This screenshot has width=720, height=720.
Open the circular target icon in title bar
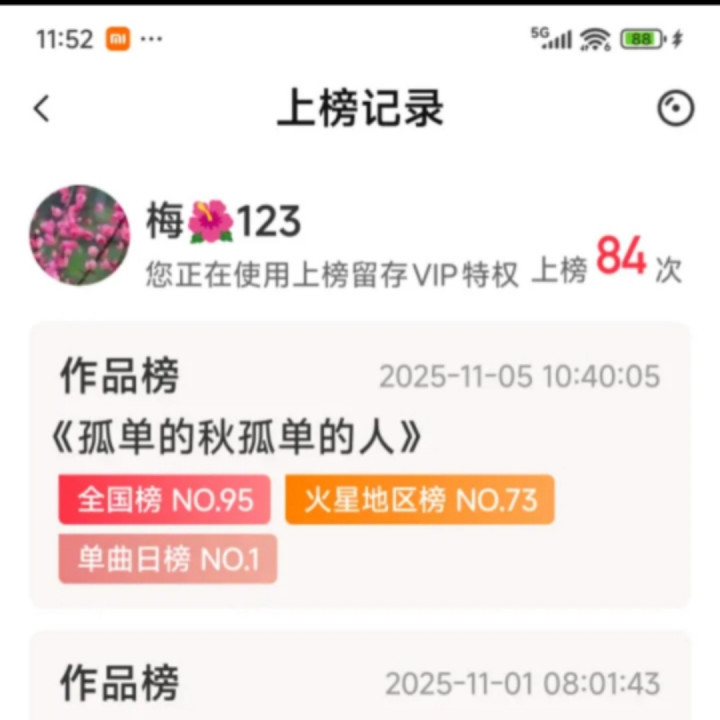[x=676, y=109]
